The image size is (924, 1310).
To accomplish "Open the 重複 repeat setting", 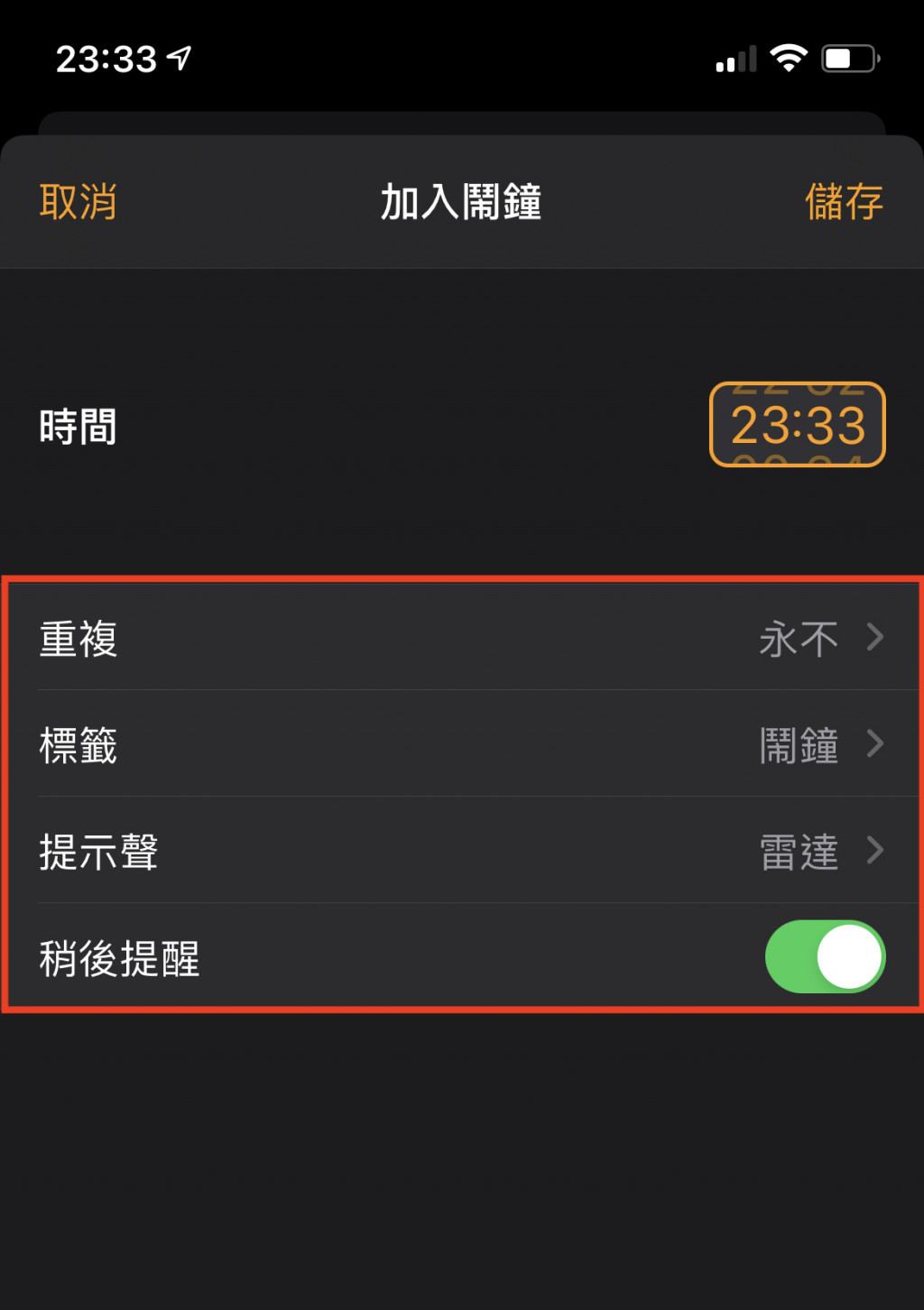I will pos(462,638).
